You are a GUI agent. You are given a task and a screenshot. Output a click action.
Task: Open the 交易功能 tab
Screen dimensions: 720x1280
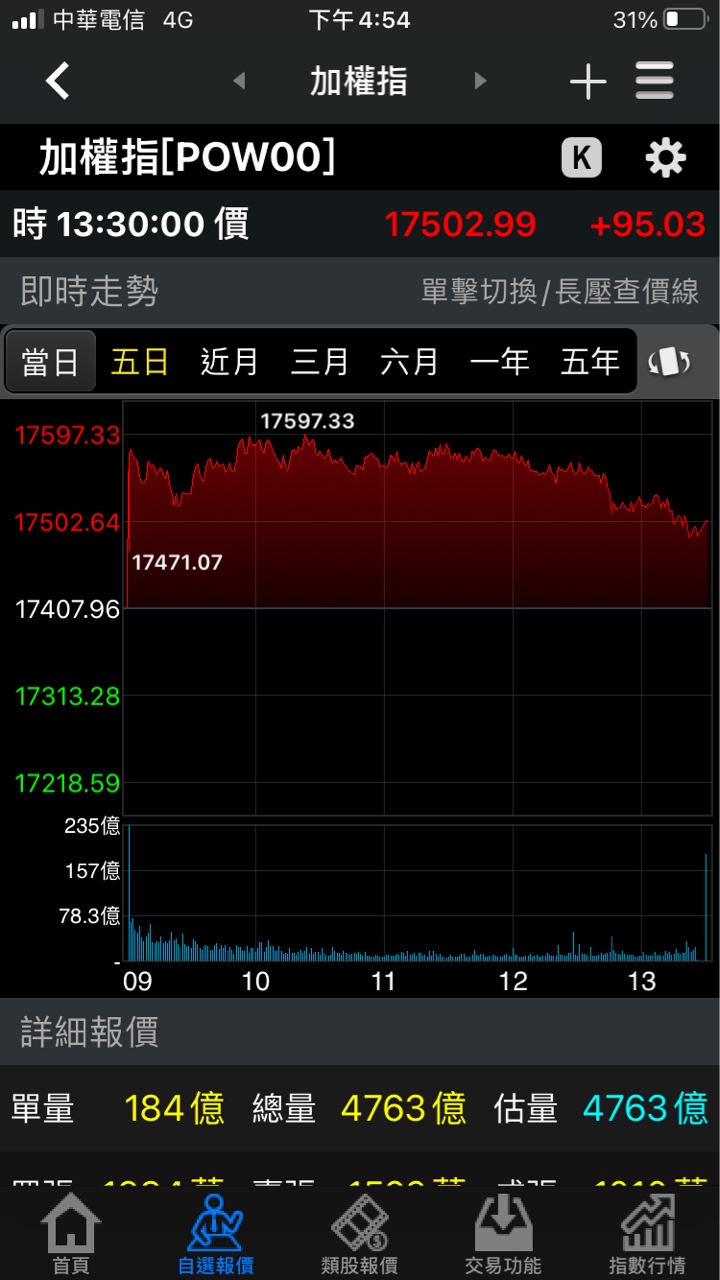[x=503, y=1234]
